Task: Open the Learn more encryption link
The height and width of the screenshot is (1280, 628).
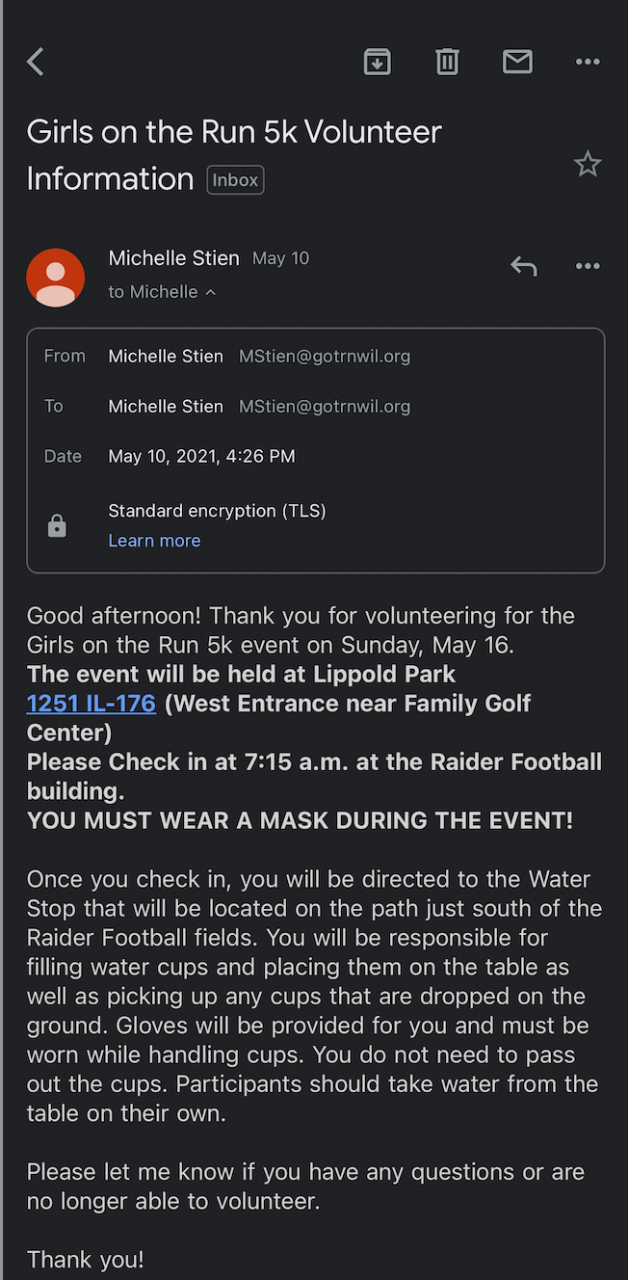Action: 154,540
